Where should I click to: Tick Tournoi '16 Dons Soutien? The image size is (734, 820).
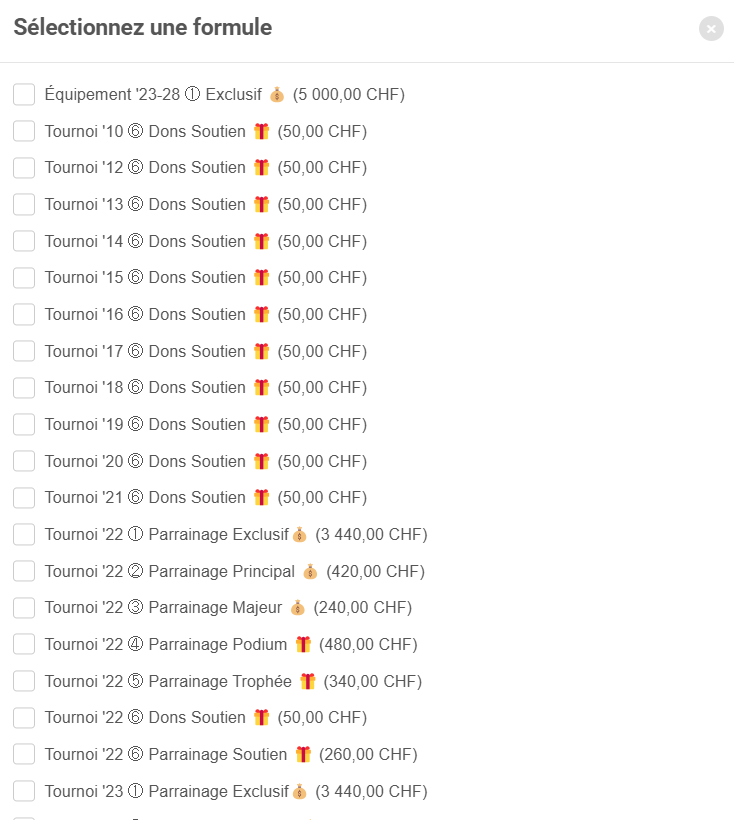24,315
